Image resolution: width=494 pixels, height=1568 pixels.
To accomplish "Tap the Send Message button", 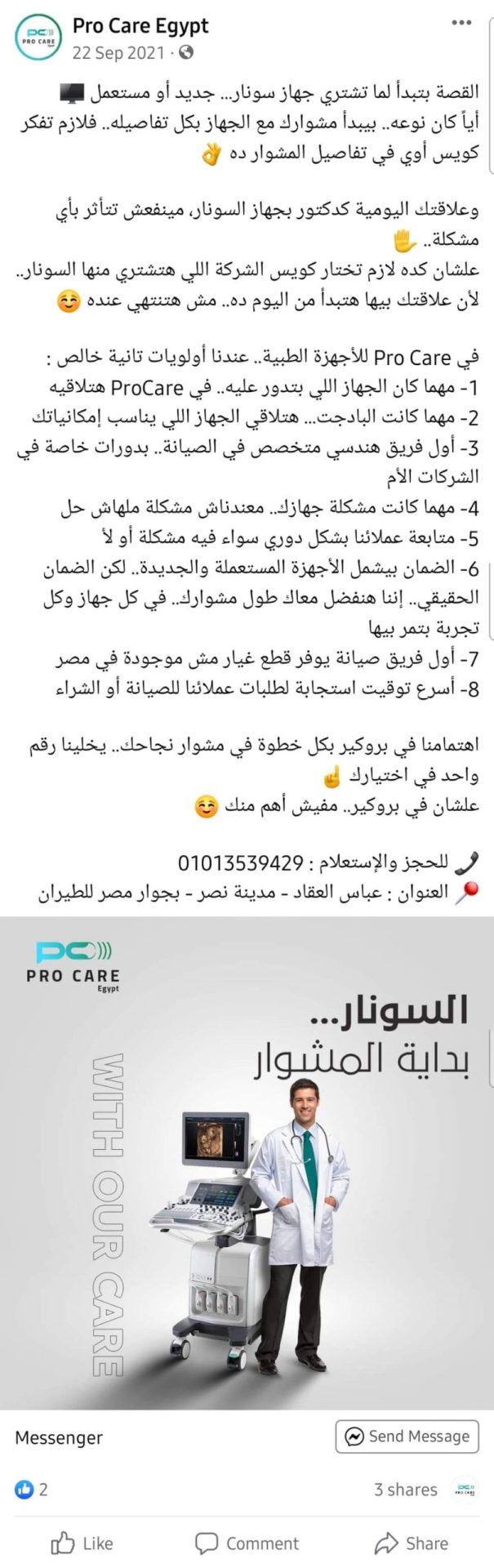I will tap(407, 1437).
